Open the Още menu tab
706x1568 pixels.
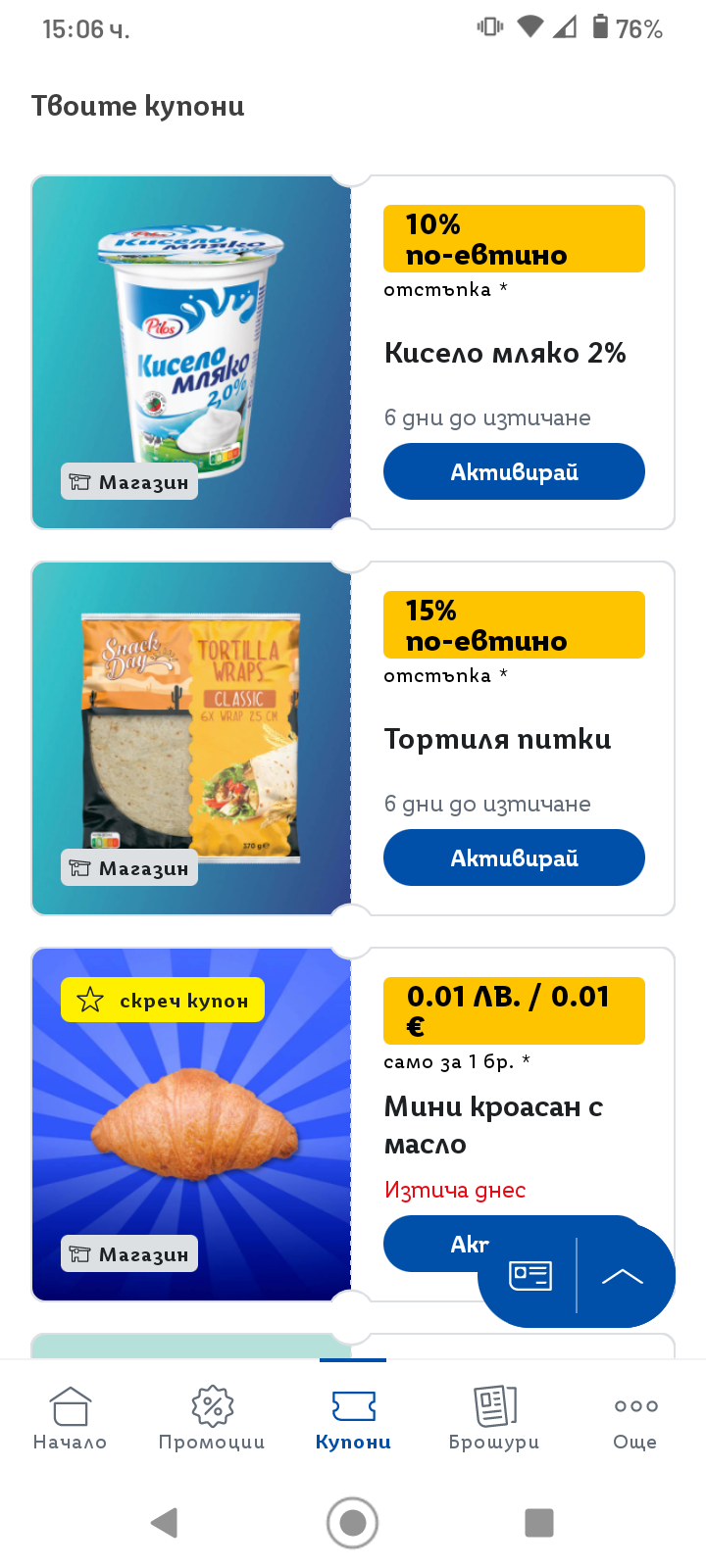coord(635,1417)
